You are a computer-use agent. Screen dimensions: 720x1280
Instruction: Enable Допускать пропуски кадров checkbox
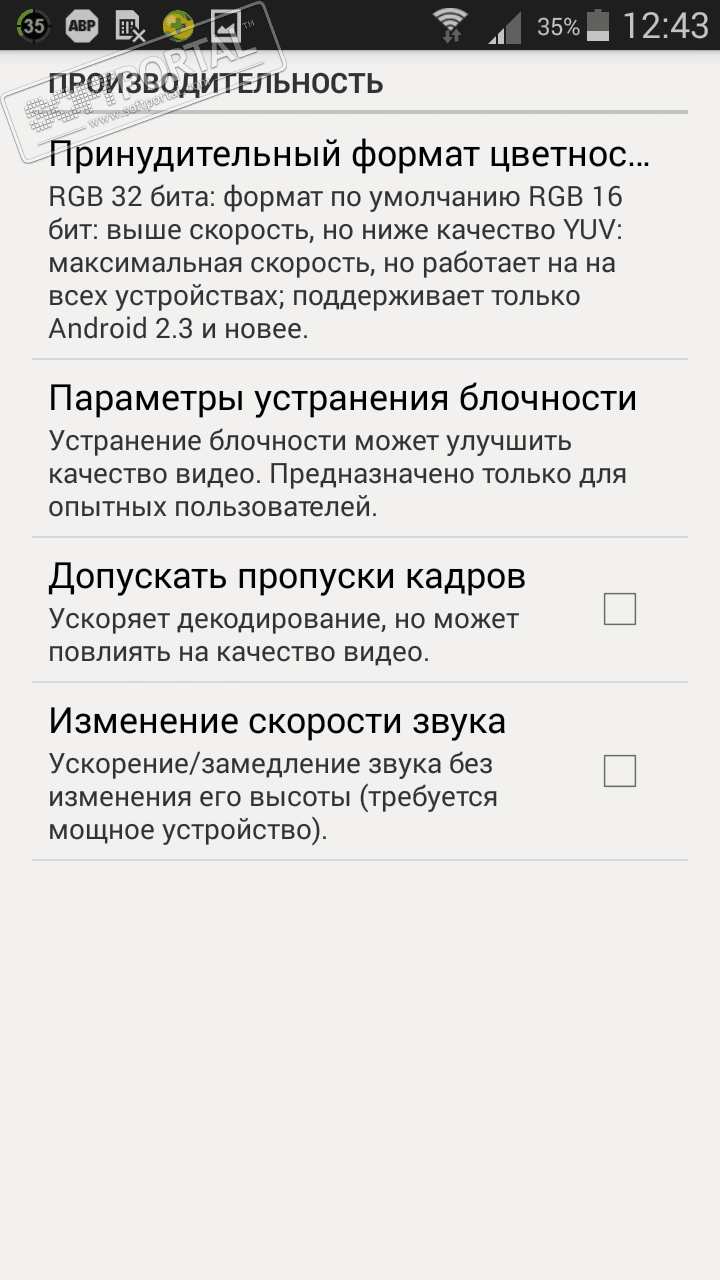pos(619,609)
